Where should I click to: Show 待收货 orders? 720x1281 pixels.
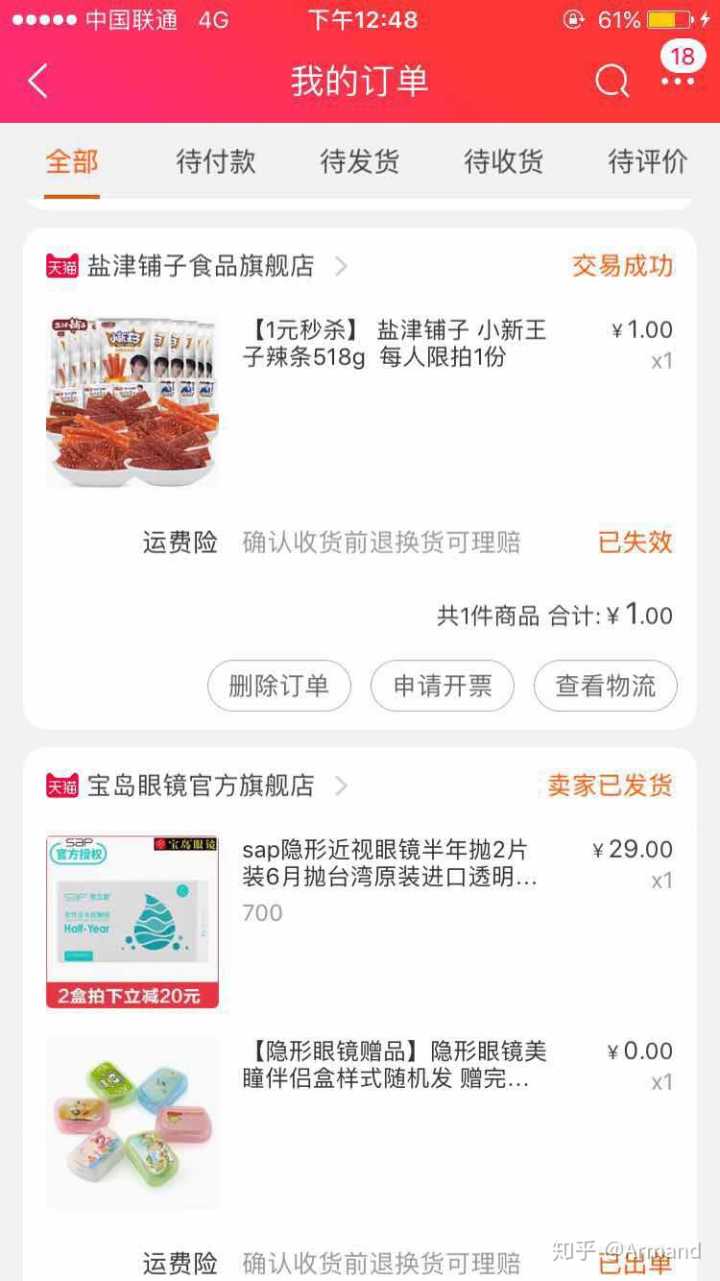click(504, 162)
